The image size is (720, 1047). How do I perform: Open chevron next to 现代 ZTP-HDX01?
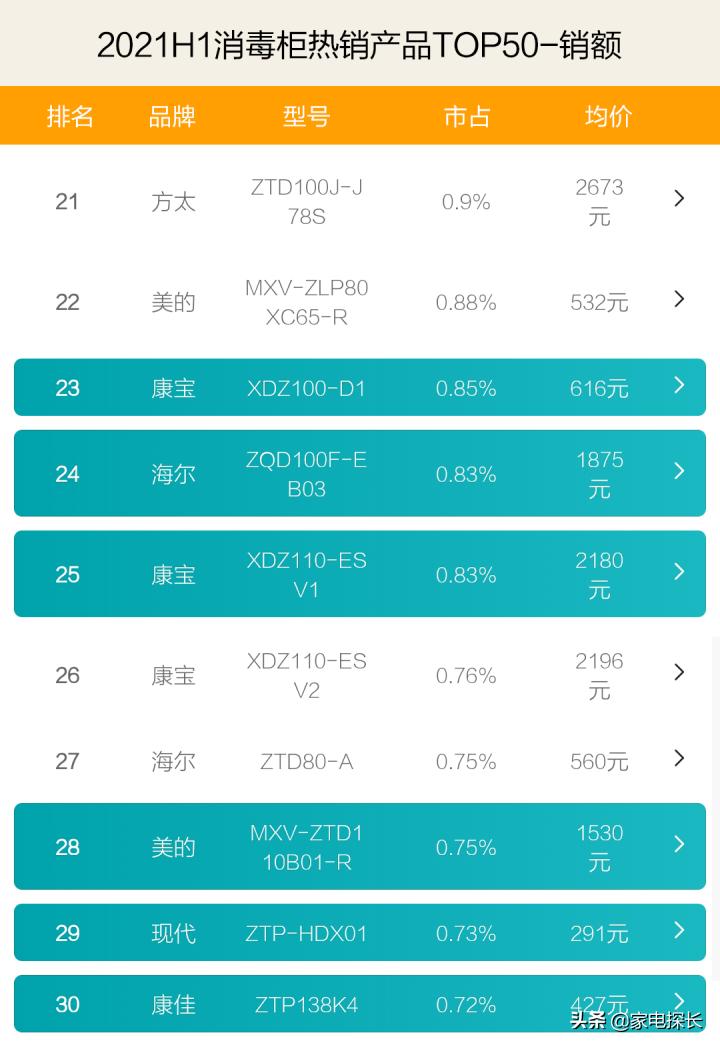678,933
